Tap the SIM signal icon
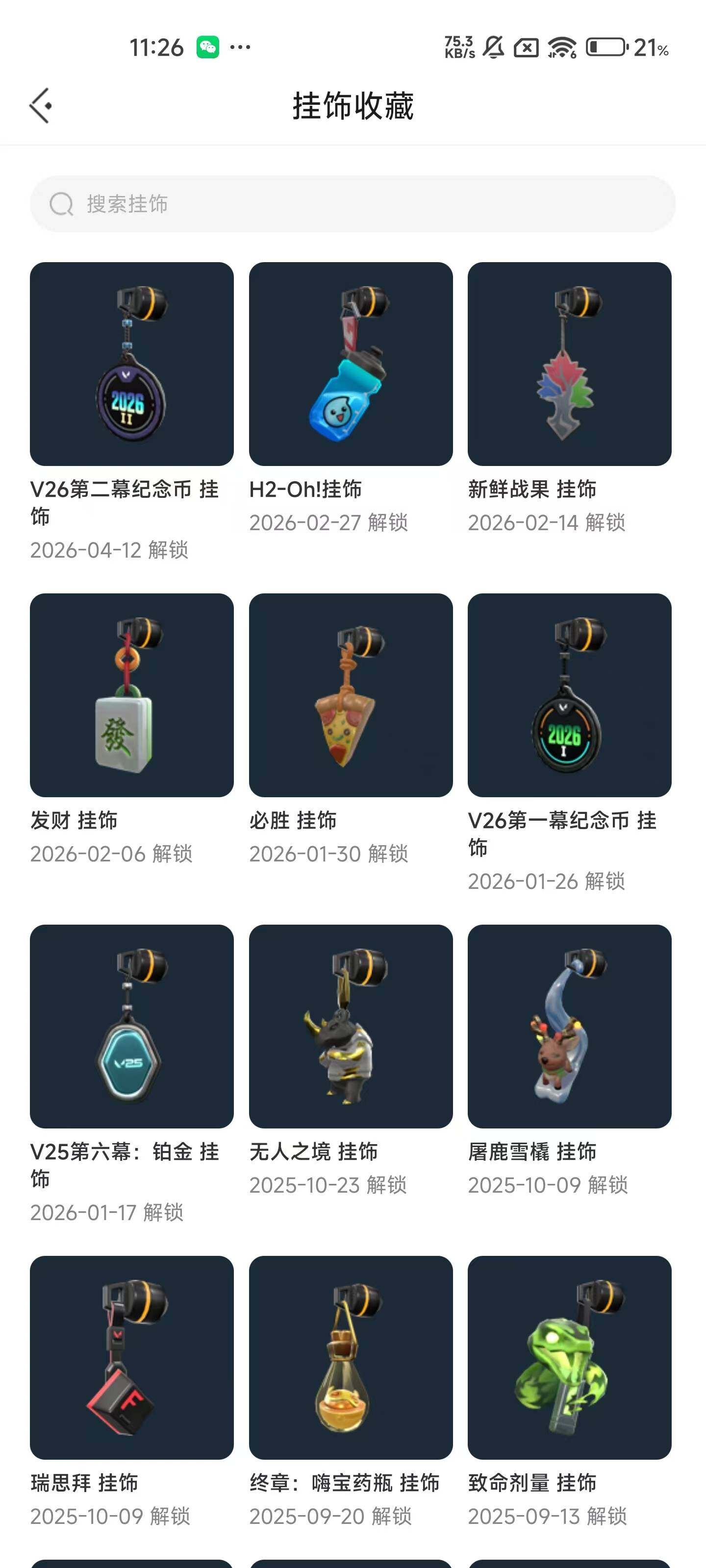706x1568 pixels. tap(528, 47)
